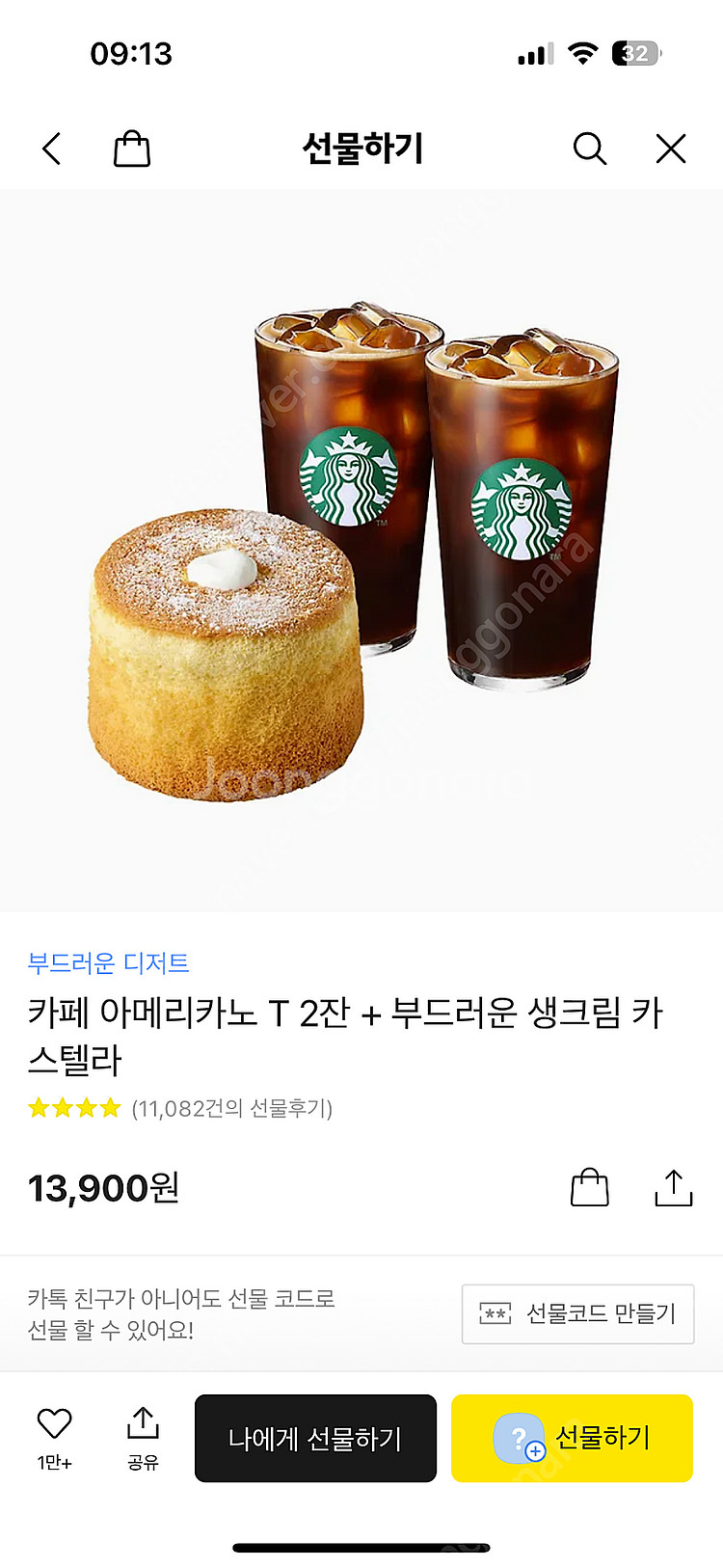Image resolution: width=723 pixels, height=1568 pixels.
Task: Open search from the top bar
Action: (x=590, y=149)
